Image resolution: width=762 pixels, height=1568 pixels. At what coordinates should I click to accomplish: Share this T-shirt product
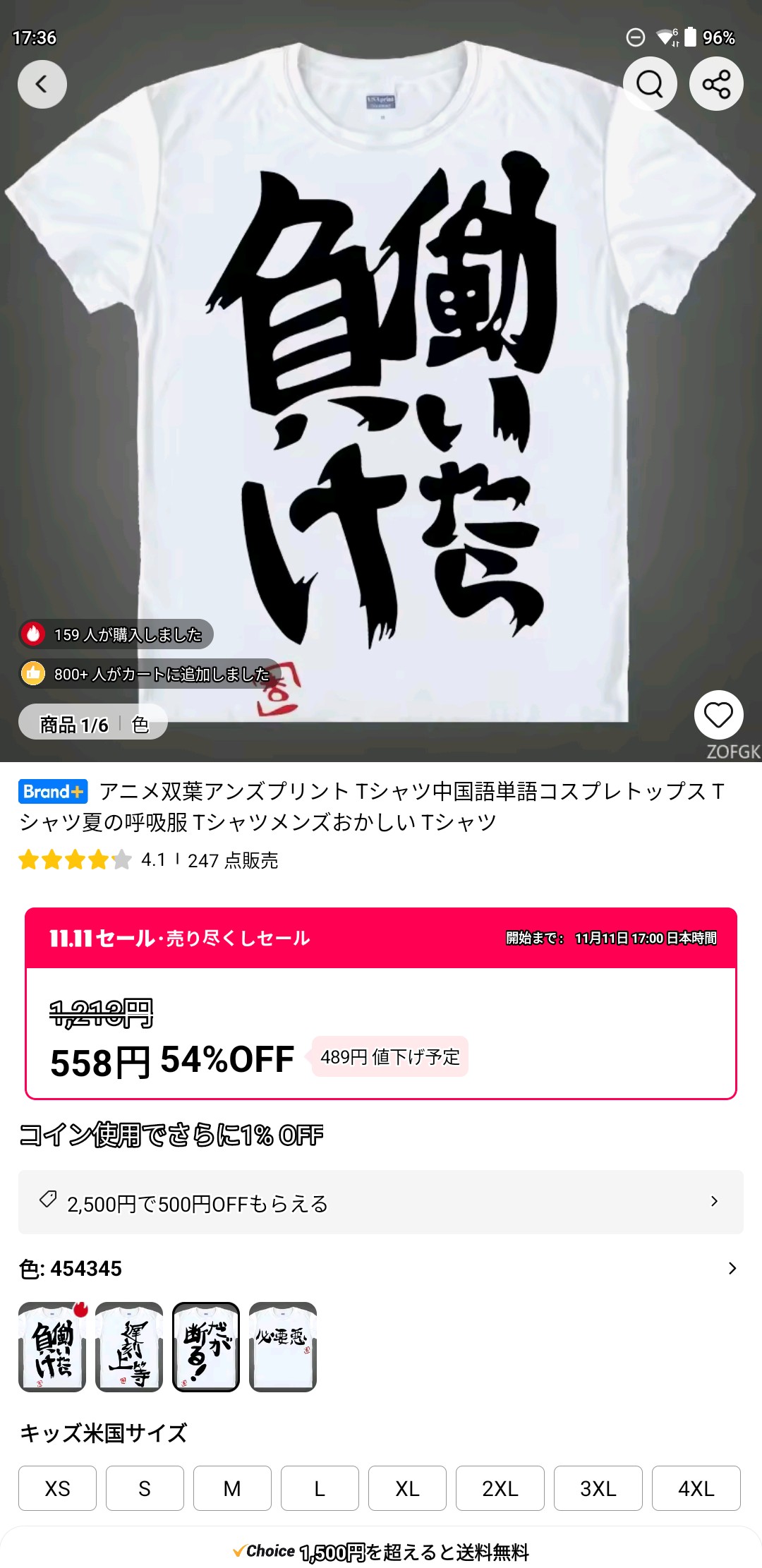(715, 84)
